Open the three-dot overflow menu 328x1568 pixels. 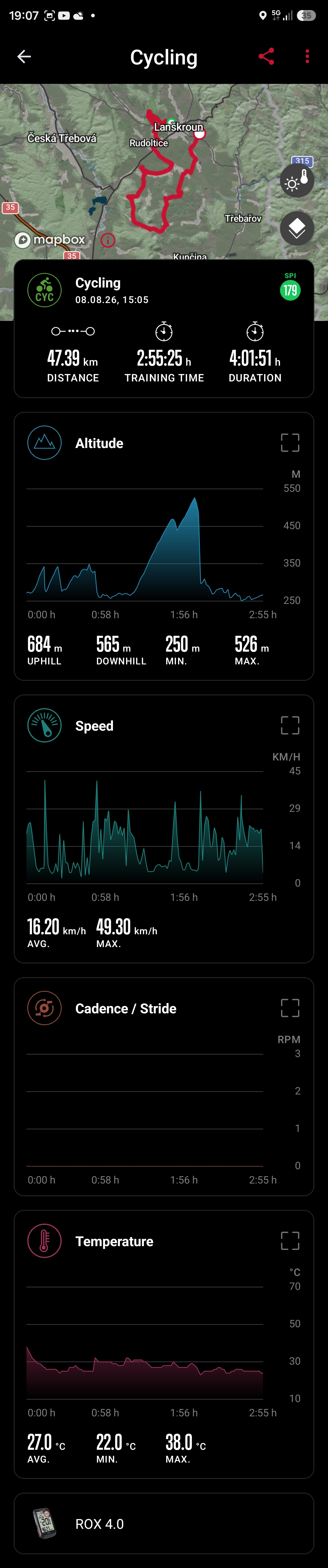coord(307,57)
